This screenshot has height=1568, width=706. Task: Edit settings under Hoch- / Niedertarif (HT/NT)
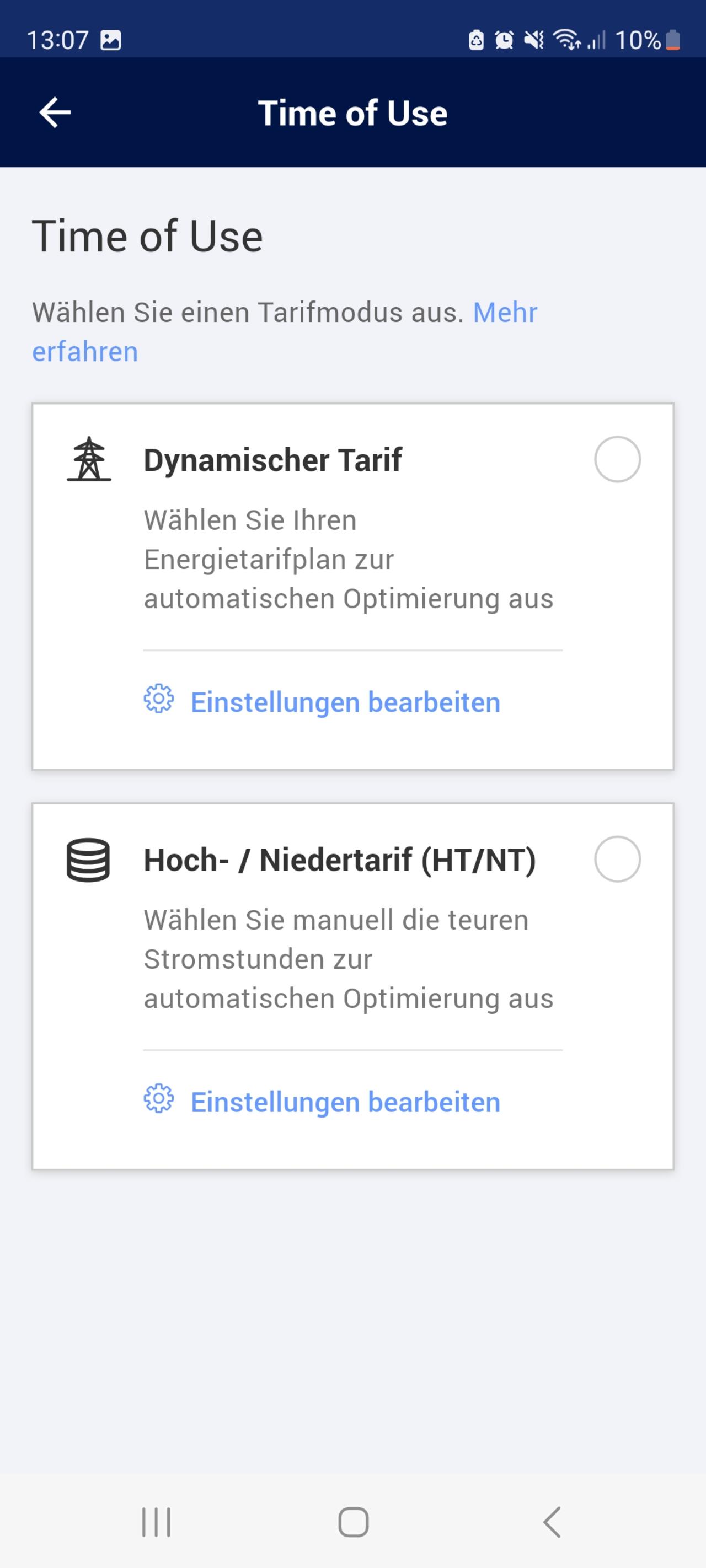click(x=322, y=1102)
